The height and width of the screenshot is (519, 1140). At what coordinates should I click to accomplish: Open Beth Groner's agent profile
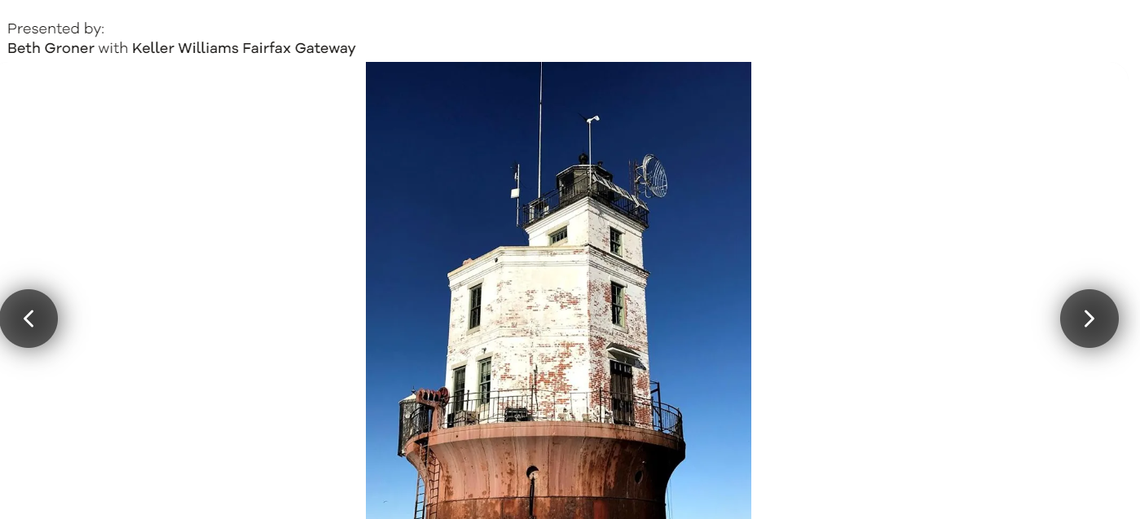tap(51, 48)
